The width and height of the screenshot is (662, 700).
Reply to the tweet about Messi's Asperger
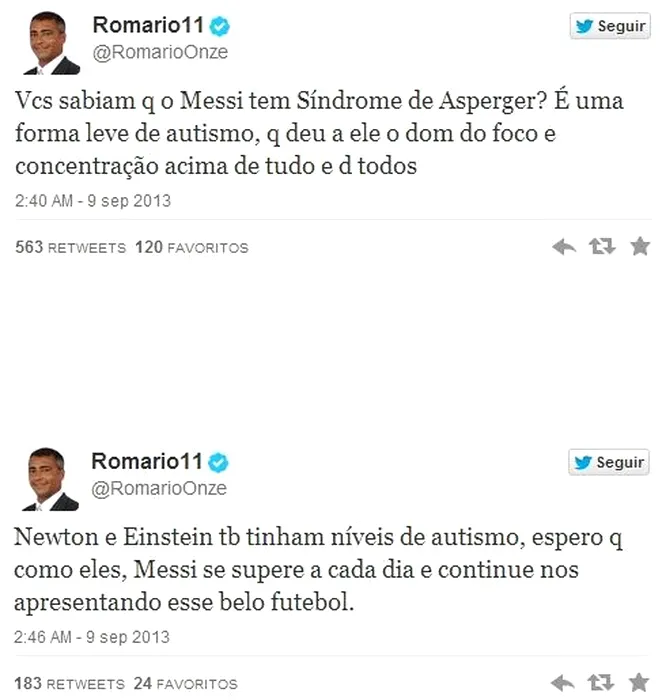565,246
